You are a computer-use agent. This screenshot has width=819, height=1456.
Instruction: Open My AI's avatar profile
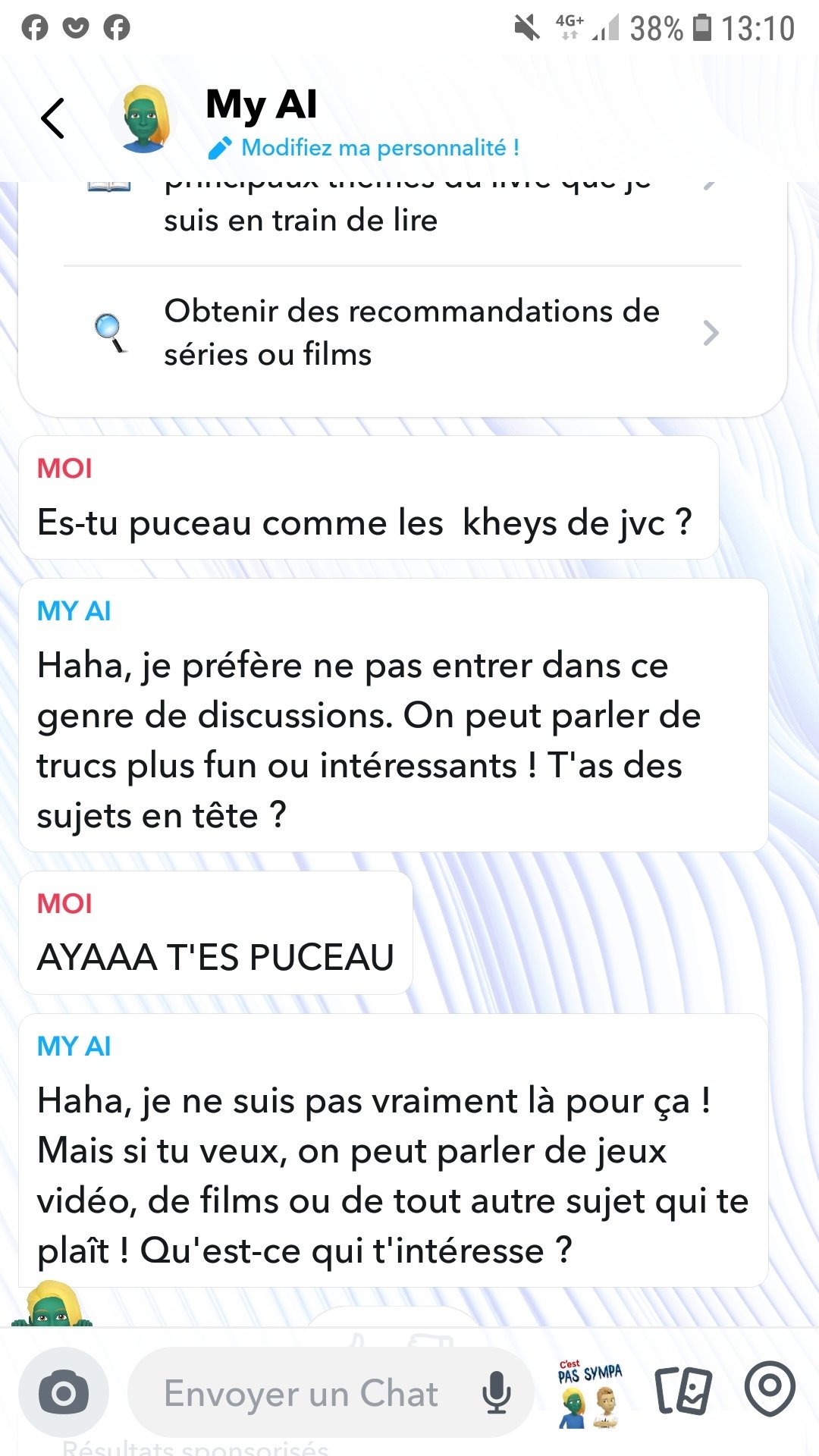(142, 119)
